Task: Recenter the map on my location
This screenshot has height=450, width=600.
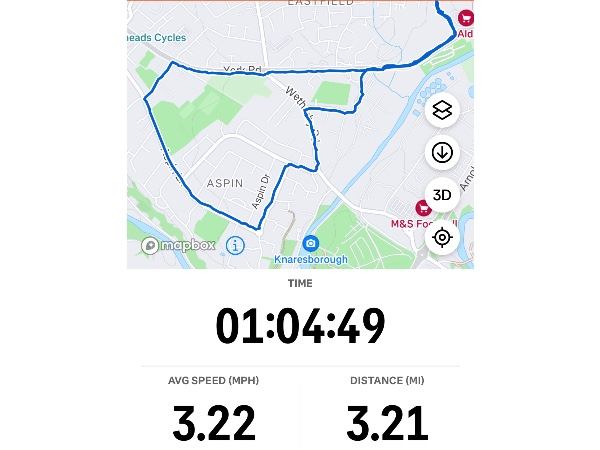Action: (442, 237)
